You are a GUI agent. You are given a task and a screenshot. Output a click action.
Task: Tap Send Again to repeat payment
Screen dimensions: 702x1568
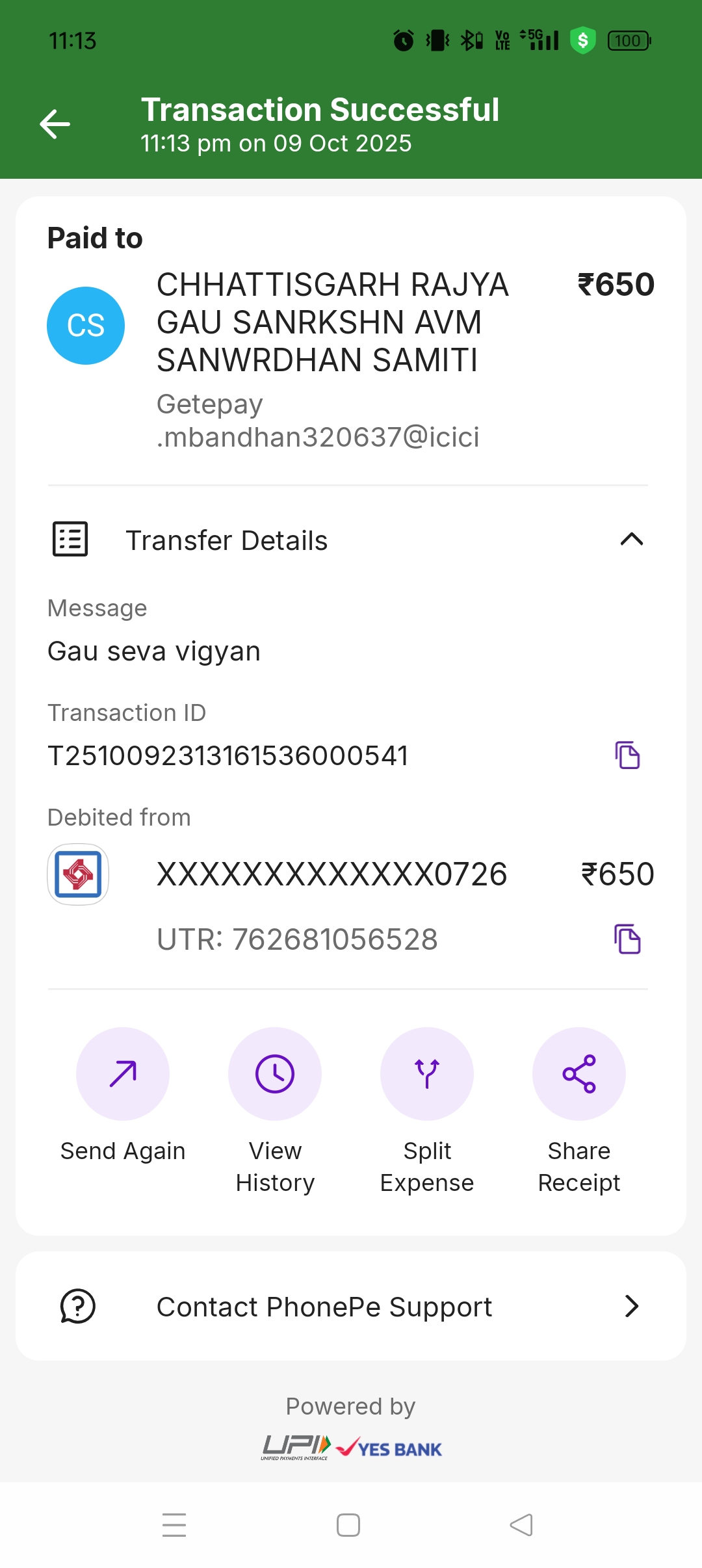[x=123, y=1074]
